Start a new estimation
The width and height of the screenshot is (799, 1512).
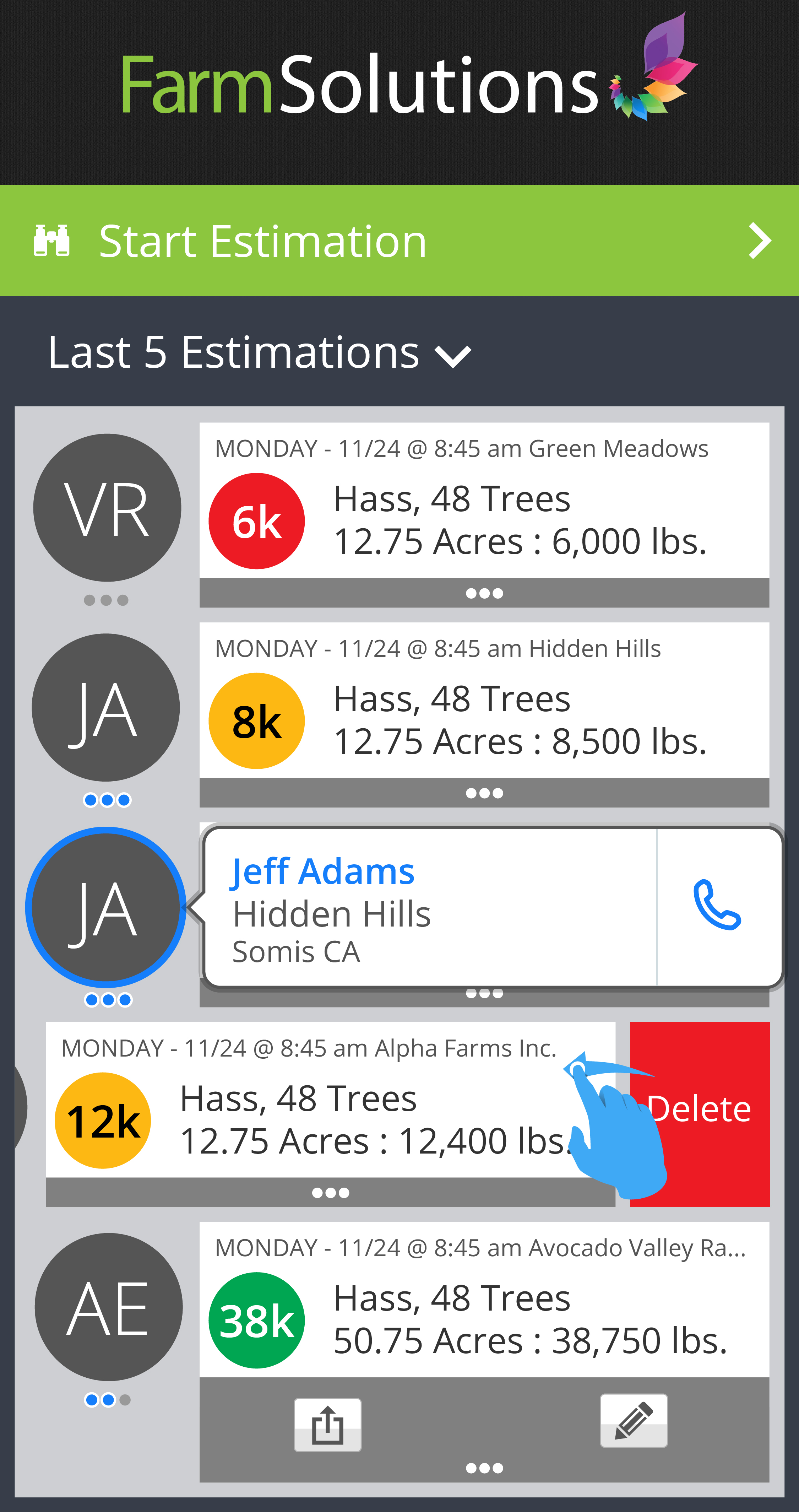point(399,241)
